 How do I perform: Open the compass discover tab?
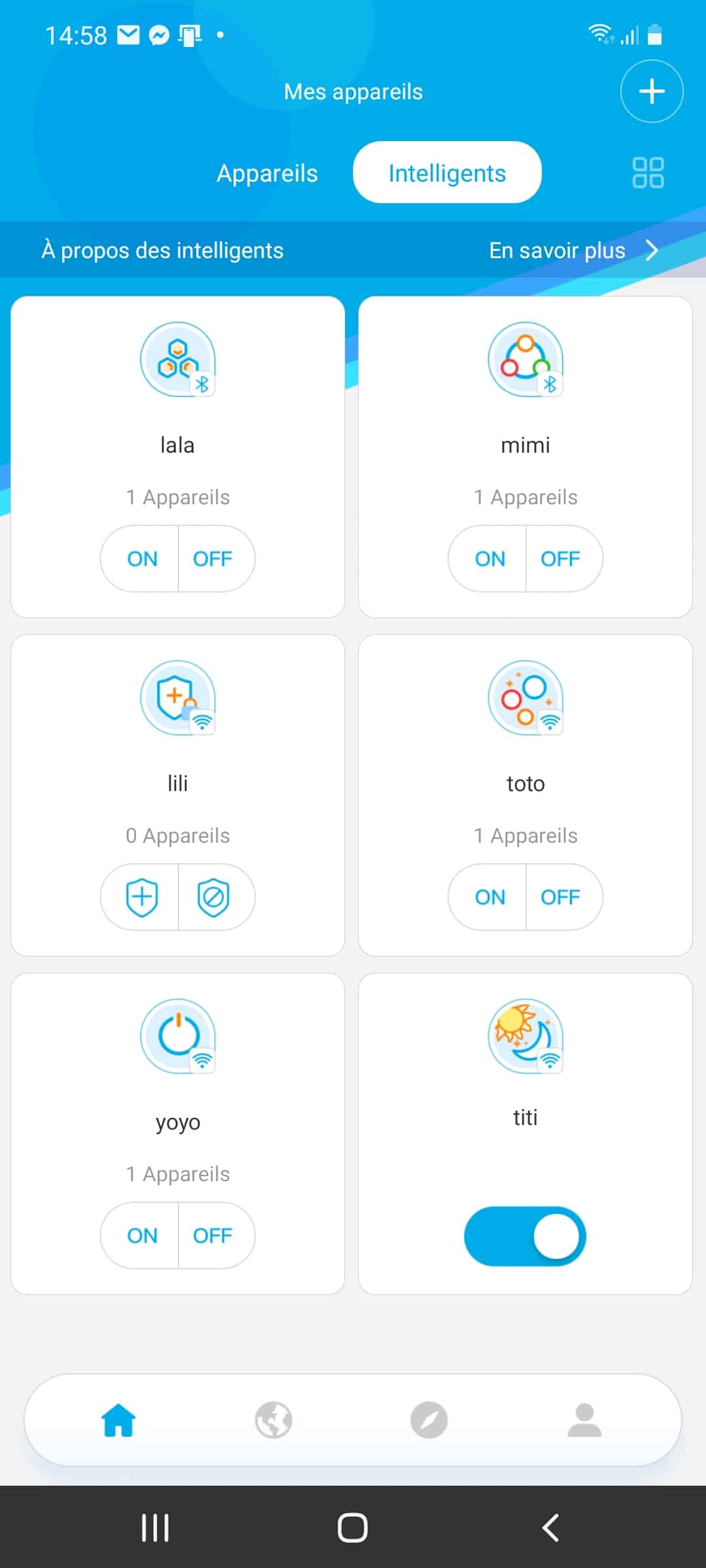(429, 1420)
